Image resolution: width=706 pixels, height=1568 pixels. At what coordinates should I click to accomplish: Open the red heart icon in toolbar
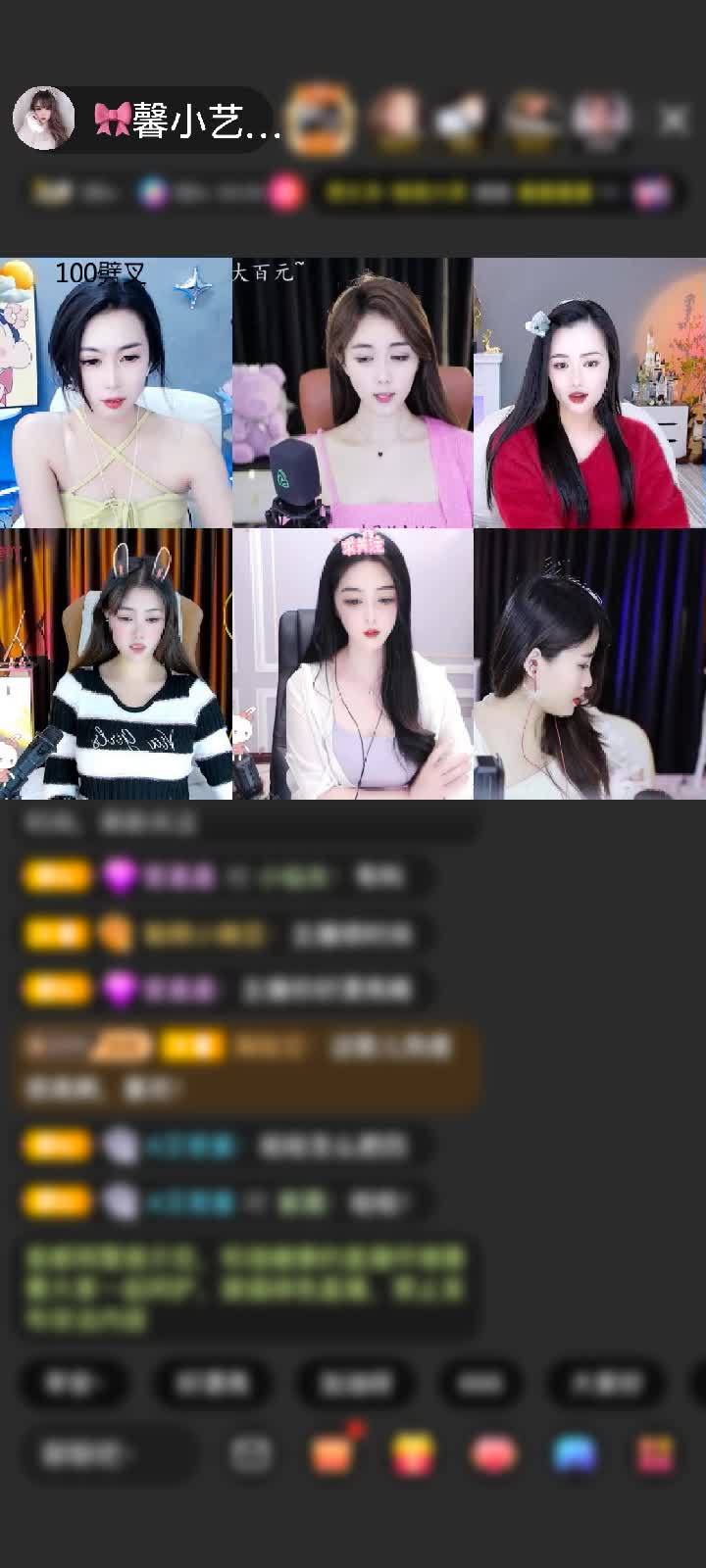pyautogui.click(x=494, y=1454)
